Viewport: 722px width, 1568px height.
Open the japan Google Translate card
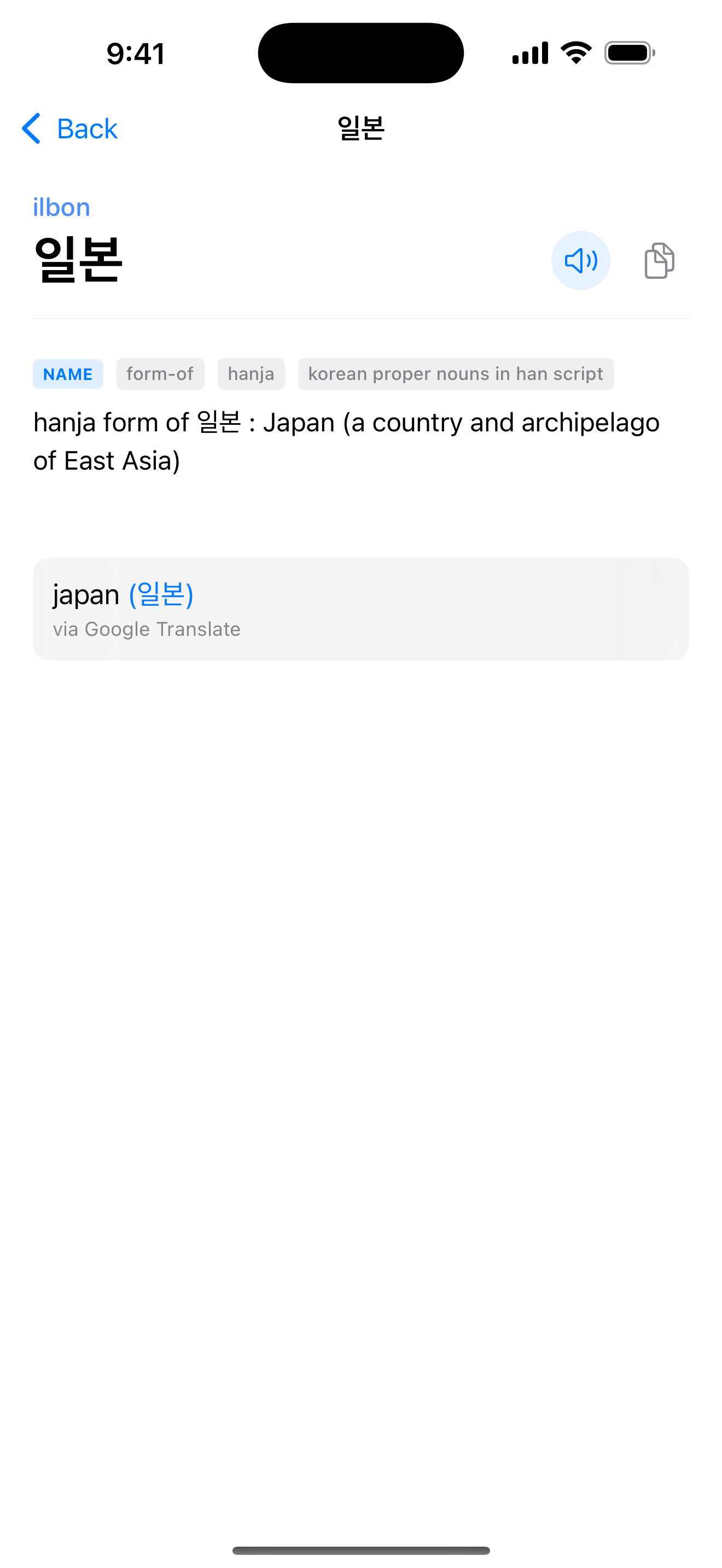[360, 609]
